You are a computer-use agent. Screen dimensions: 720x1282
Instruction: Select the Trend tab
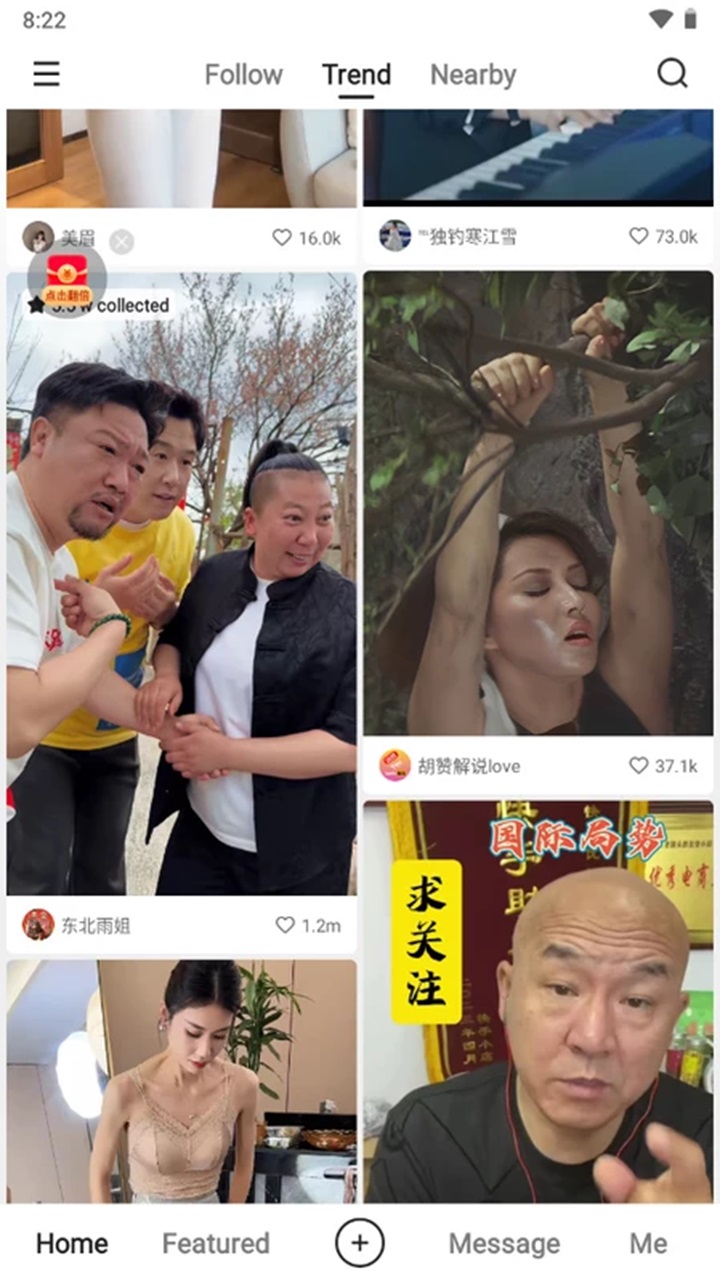(356, 75)
